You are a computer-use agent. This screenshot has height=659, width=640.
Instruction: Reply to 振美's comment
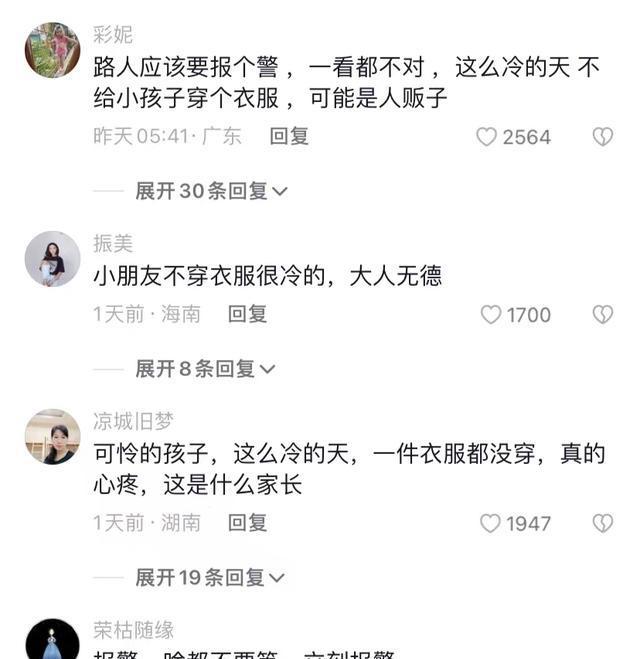click(247, 314)
